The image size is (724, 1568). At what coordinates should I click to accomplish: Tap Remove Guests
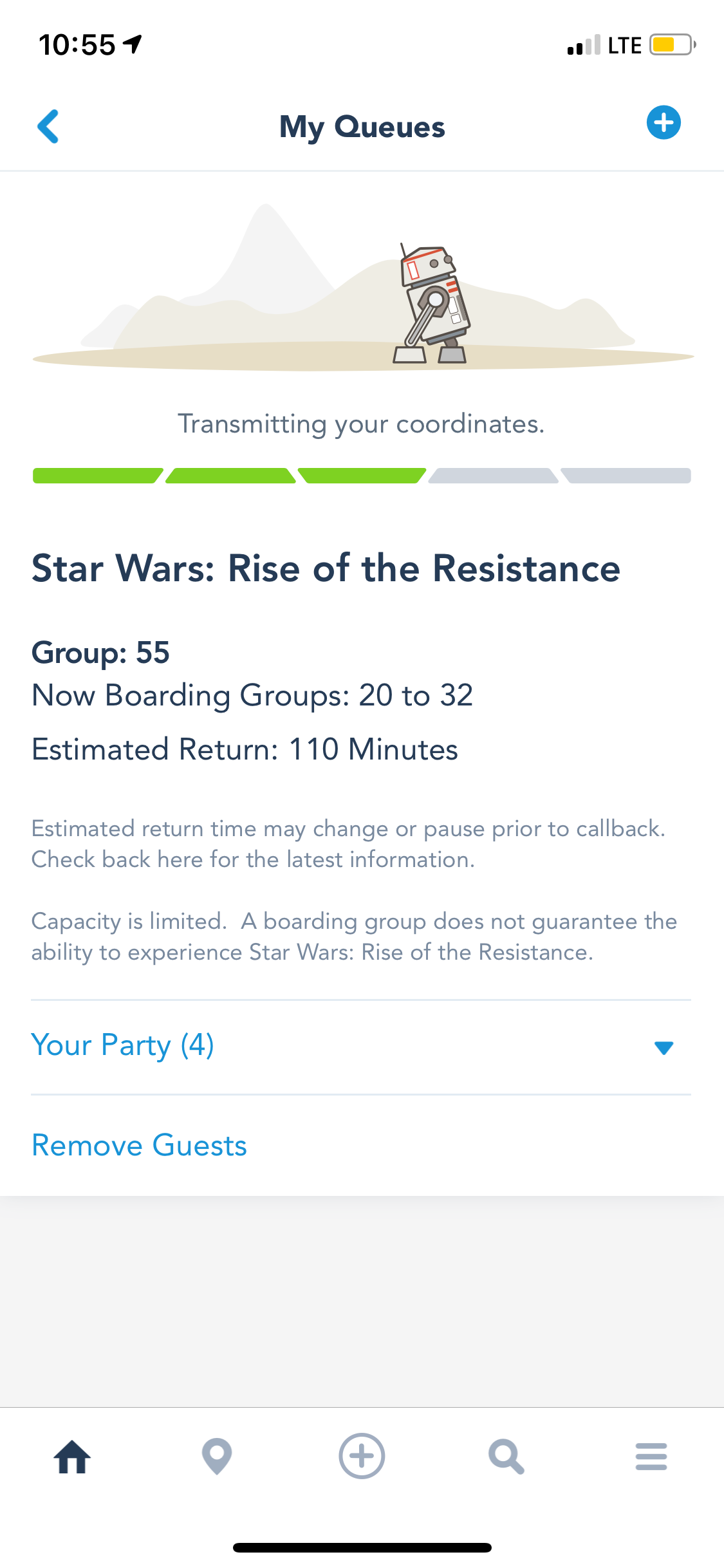(x=138, y=1146)
